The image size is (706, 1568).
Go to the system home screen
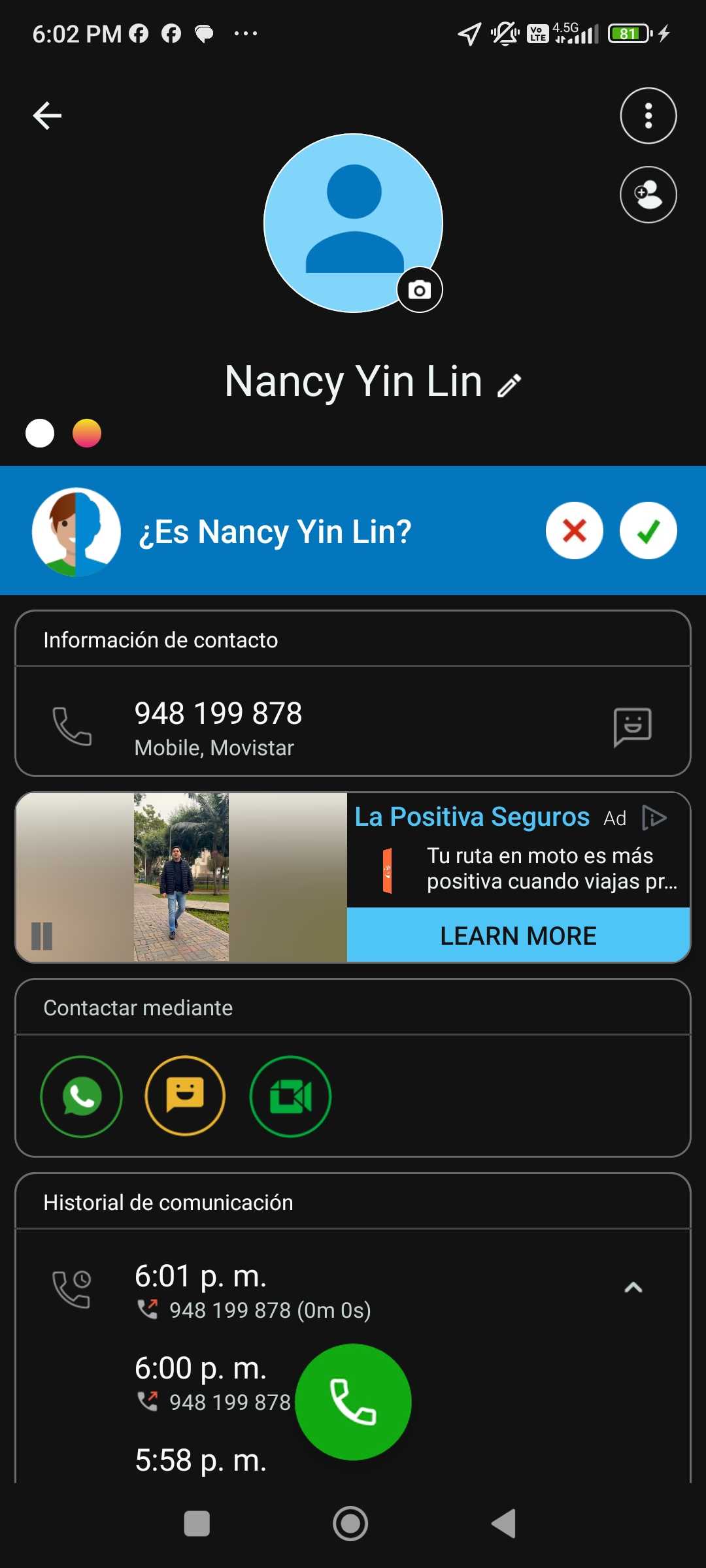(350, 1524)
